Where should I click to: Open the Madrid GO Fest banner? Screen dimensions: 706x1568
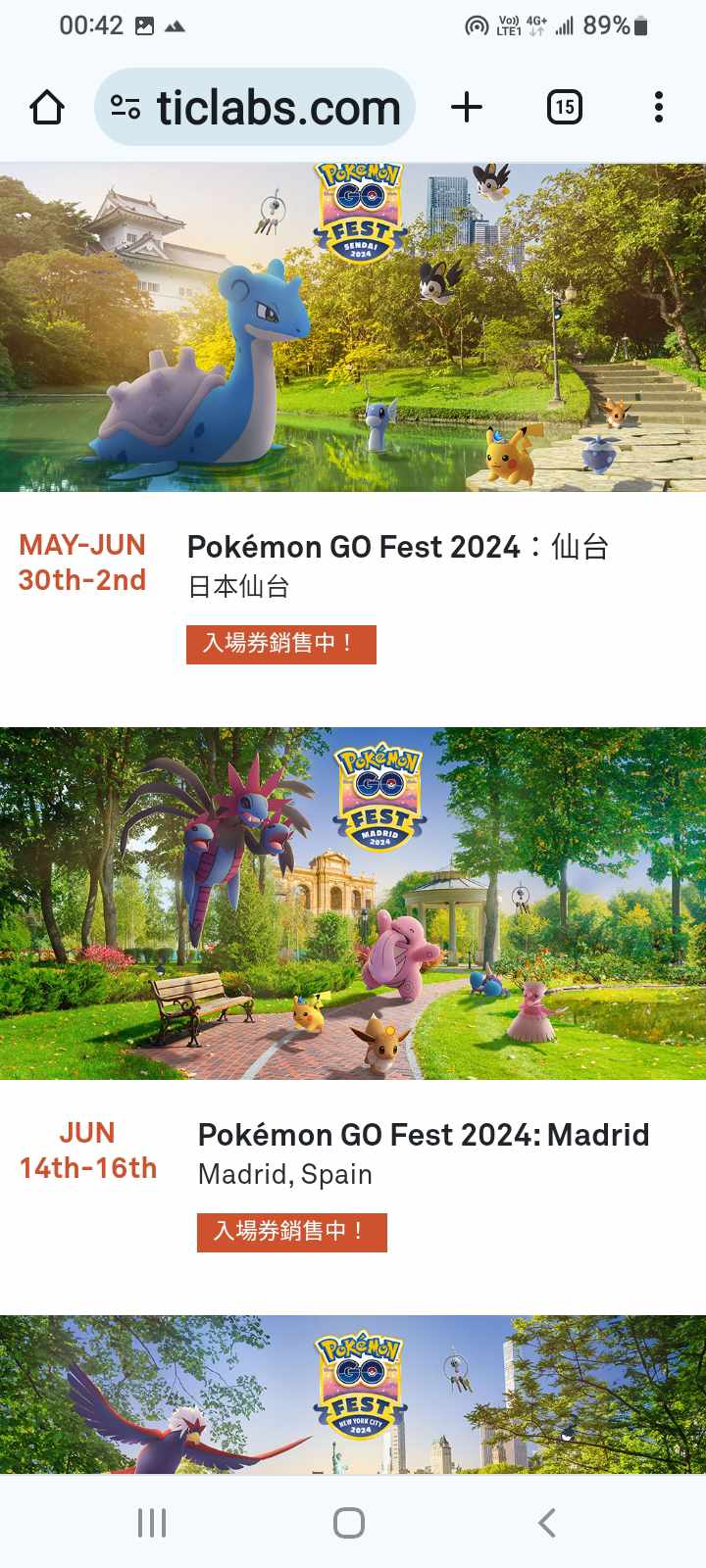(353, 903)
